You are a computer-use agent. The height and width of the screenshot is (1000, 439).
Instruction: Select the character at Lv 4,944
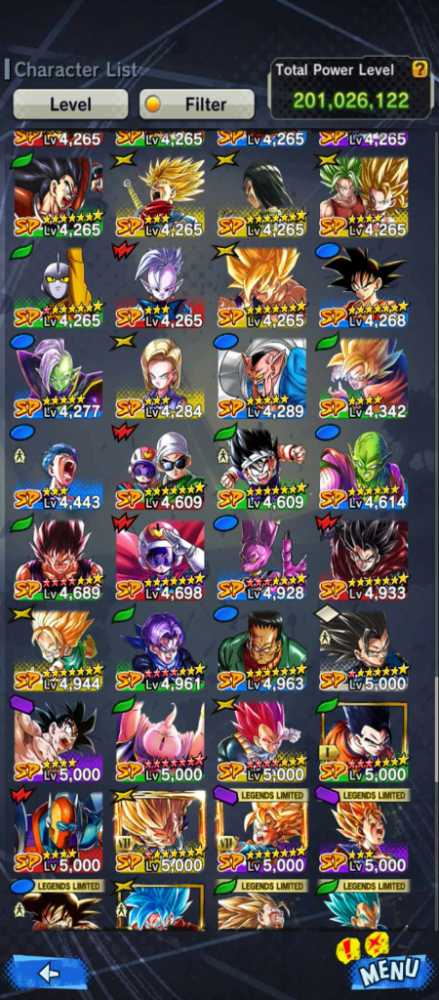point(58,651)
